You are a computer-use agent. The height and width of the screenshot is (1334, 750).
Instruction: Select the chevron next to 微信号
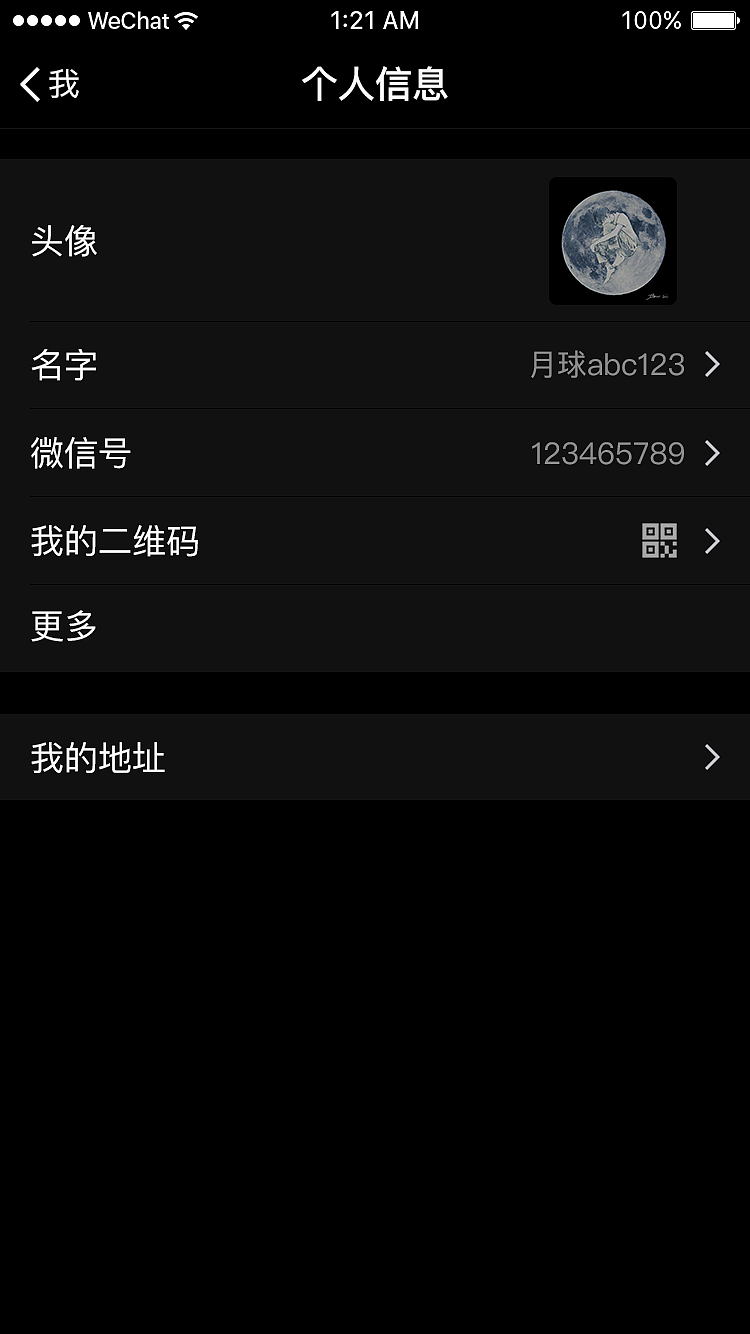[x=712, y=453]
